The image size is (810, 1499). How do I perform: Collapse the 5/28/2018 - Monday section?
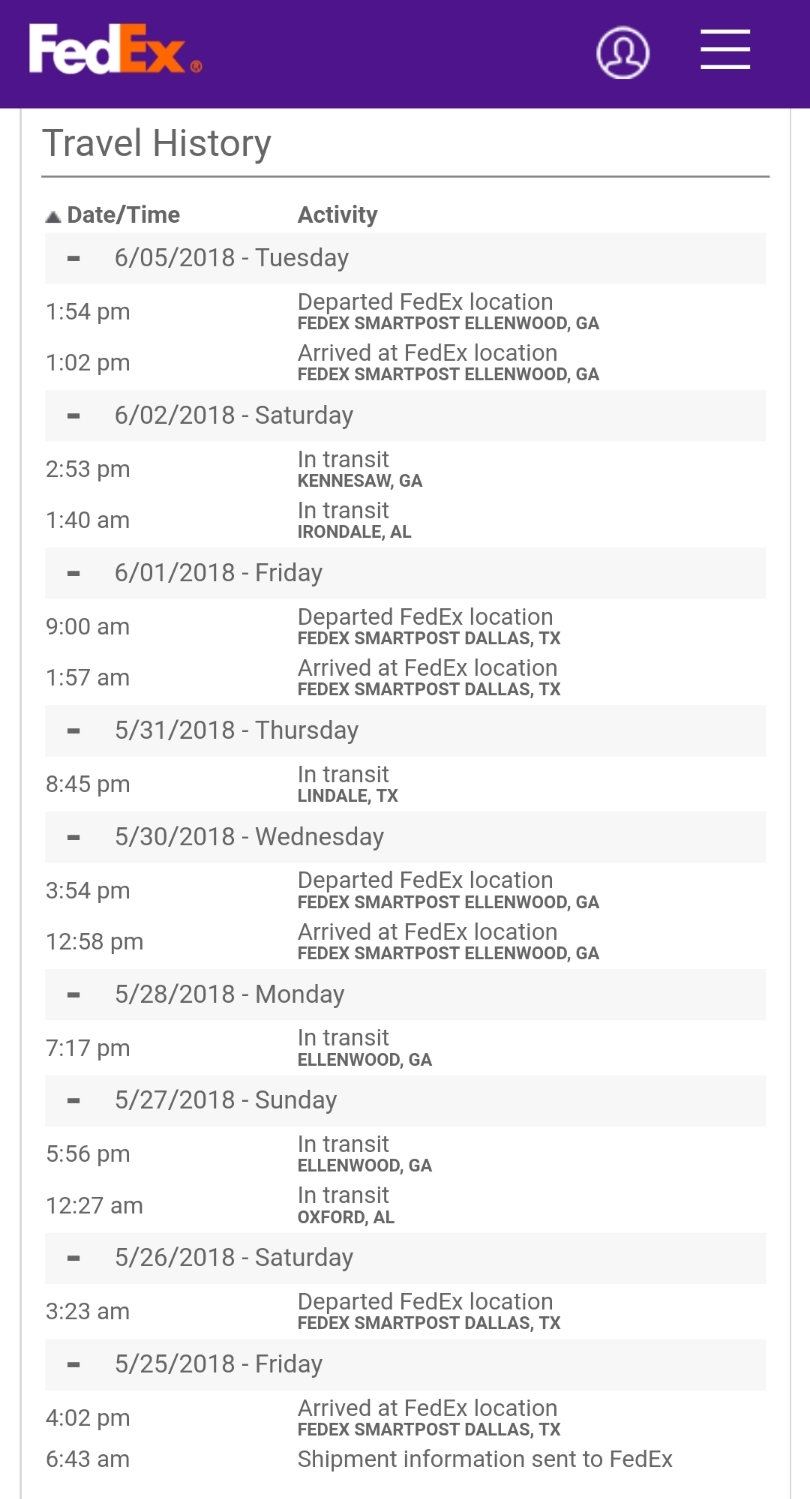tap(73, 995)
